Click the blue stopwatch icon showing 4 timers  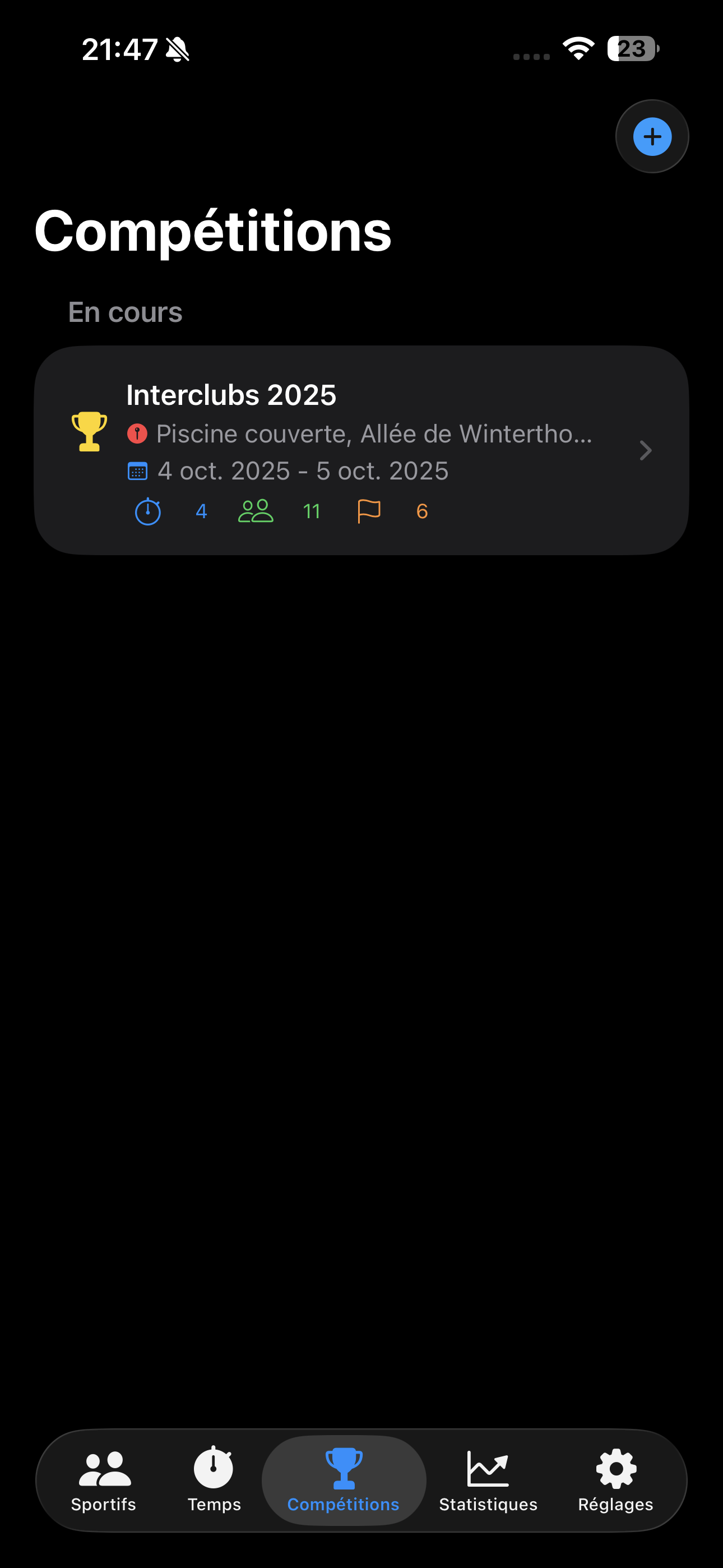(x=148, y=511)
